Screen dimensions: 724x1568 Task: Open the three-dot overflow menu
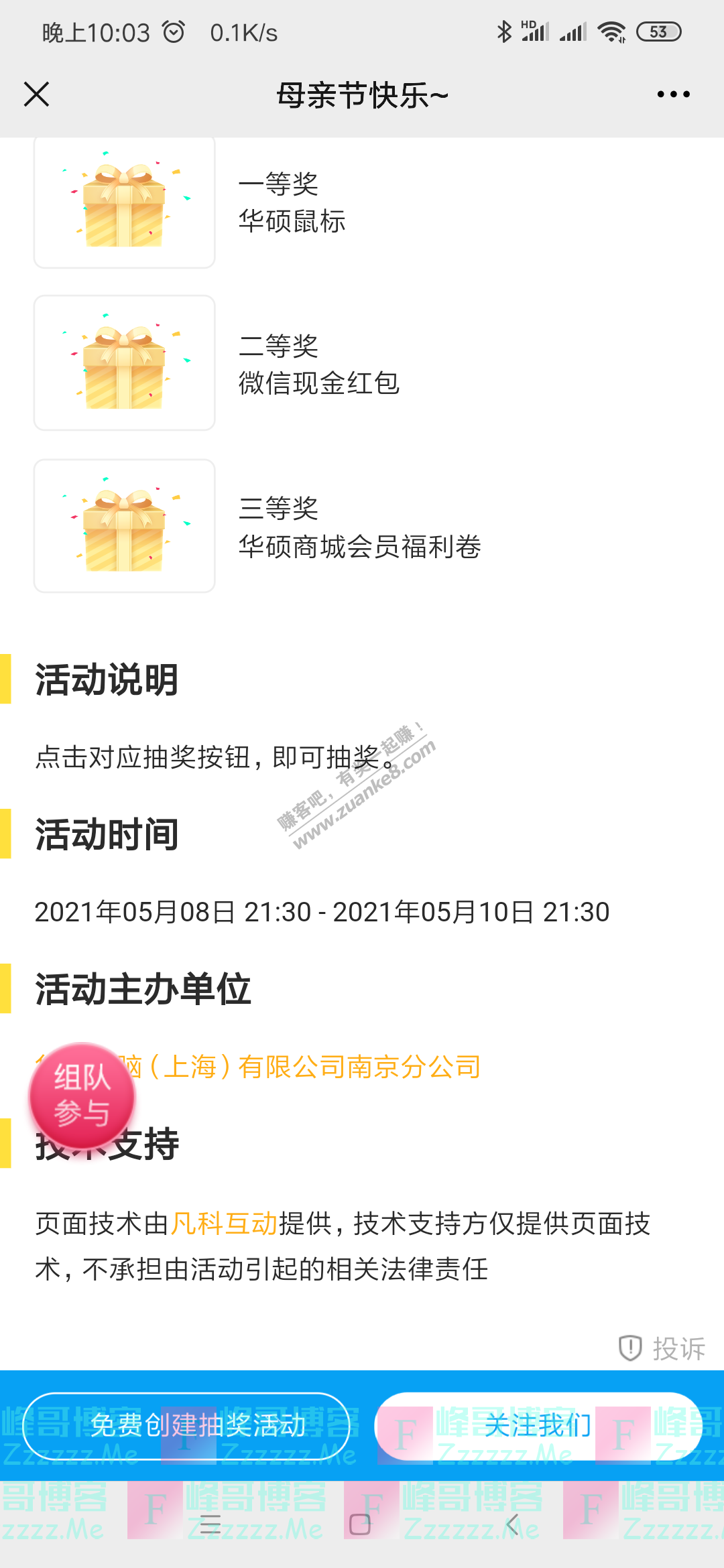[673, 94]
